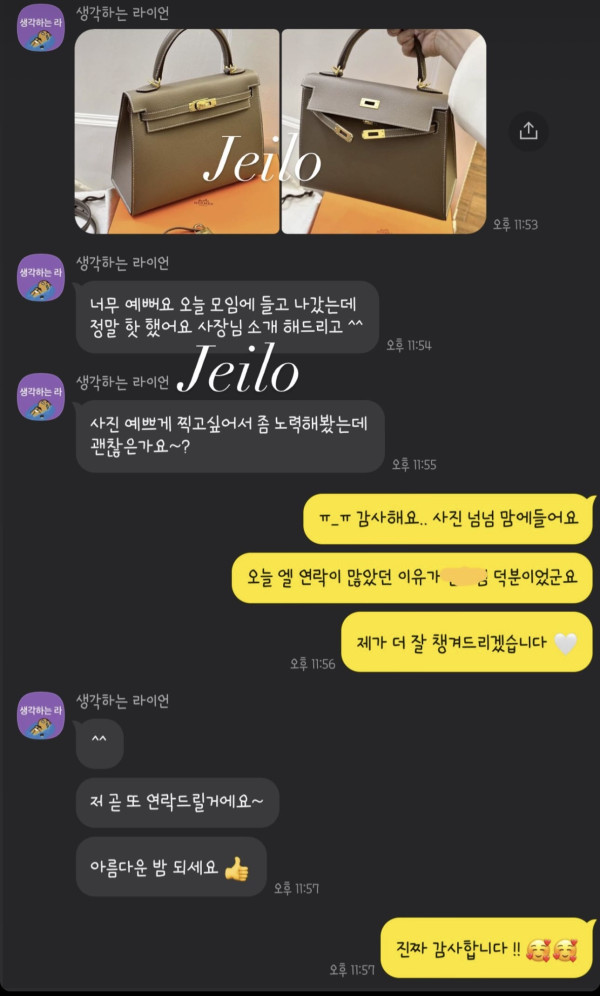Image resolution: width=600 pixels, height=996 pixels.
Task: Open the handbag photo with open flap
Action: pyautogui.click(x=384, y=131)
